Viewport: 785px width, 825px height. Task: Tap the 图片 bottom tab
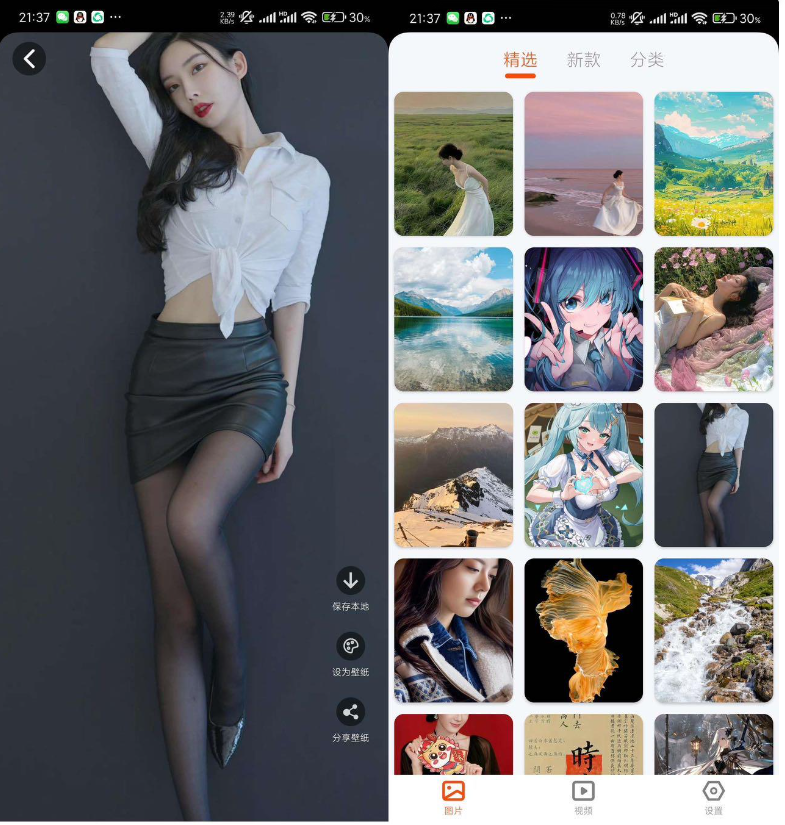pos(453,797)
